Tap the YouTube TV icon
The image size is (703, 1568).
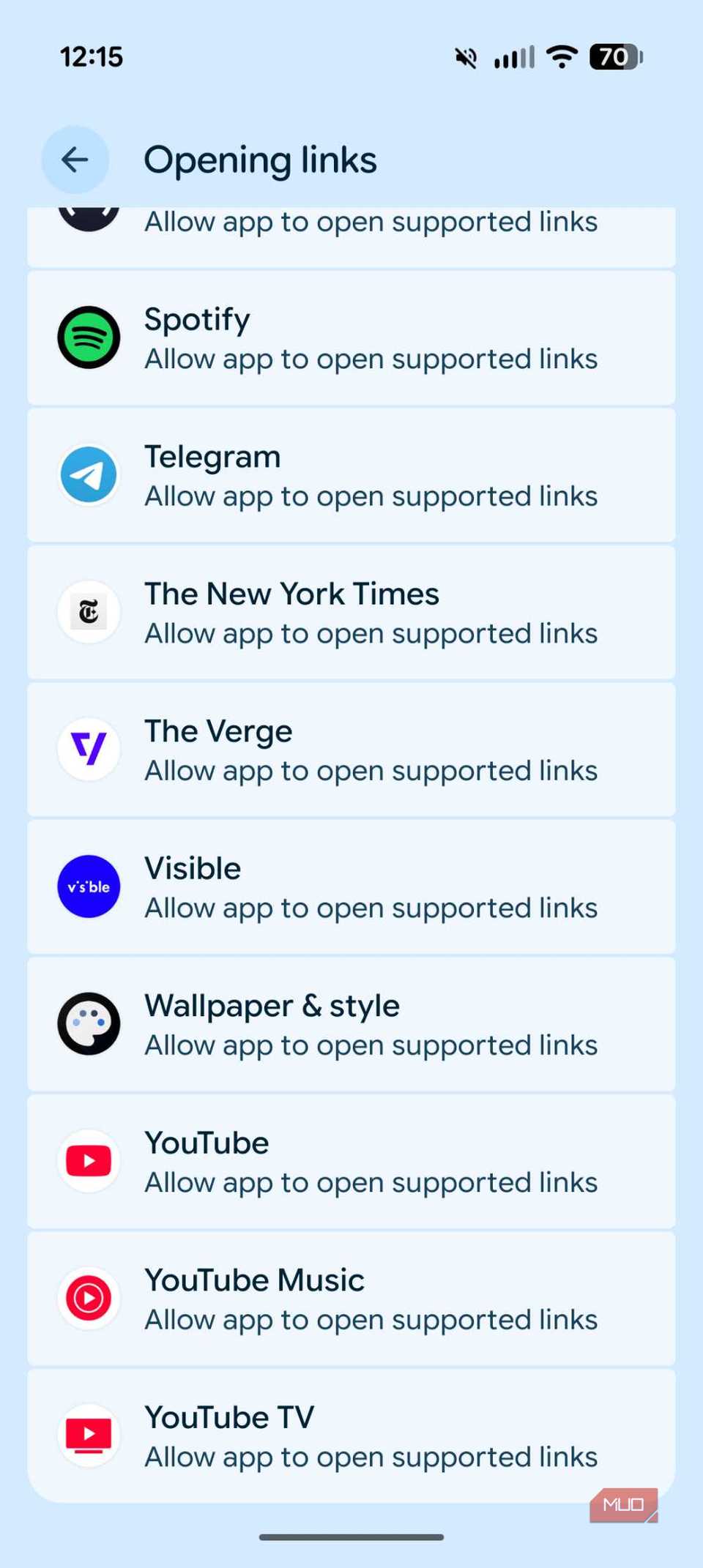(89, 1434)
